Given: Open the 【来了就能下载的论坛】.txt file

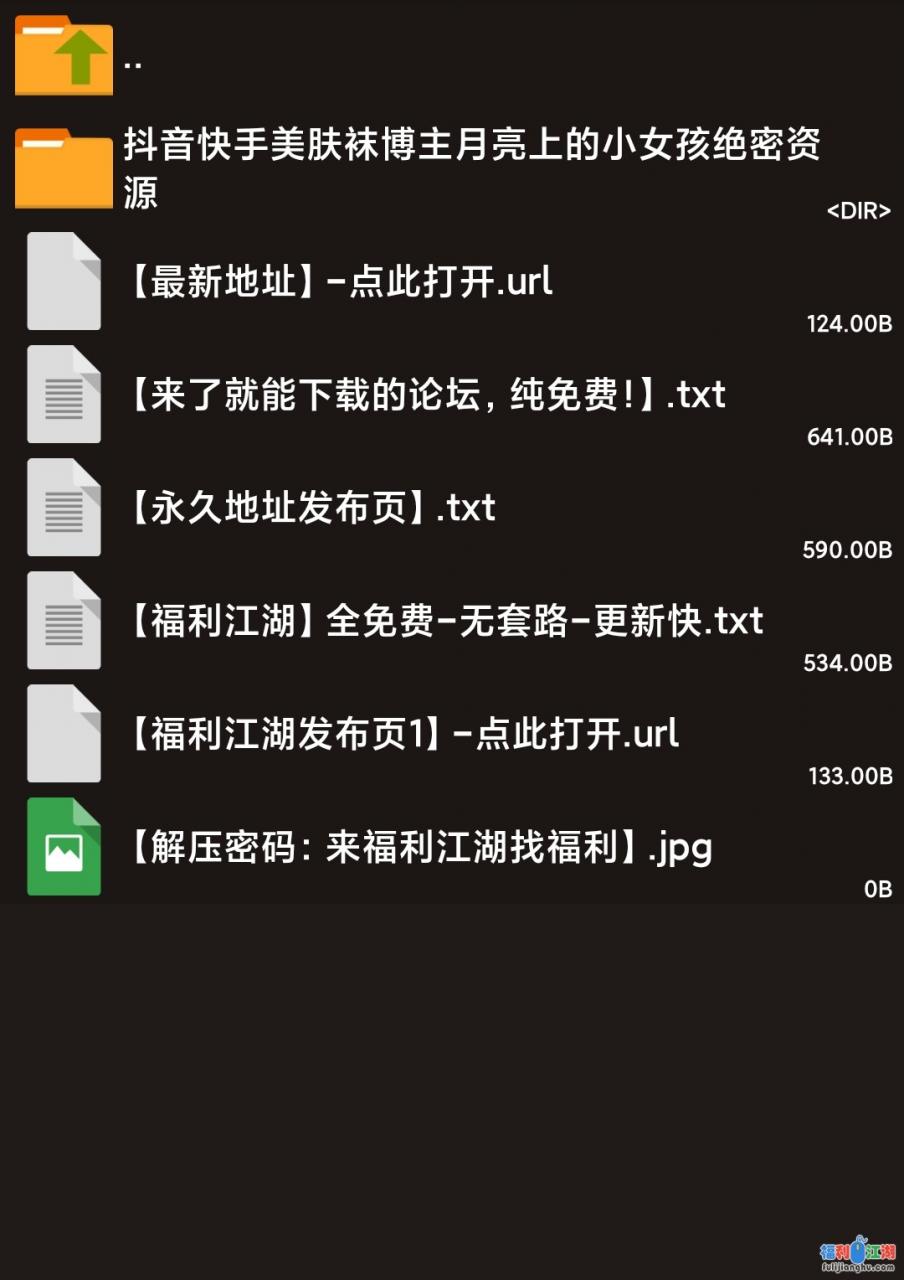Looking at the screenshot, I should 426,395.
